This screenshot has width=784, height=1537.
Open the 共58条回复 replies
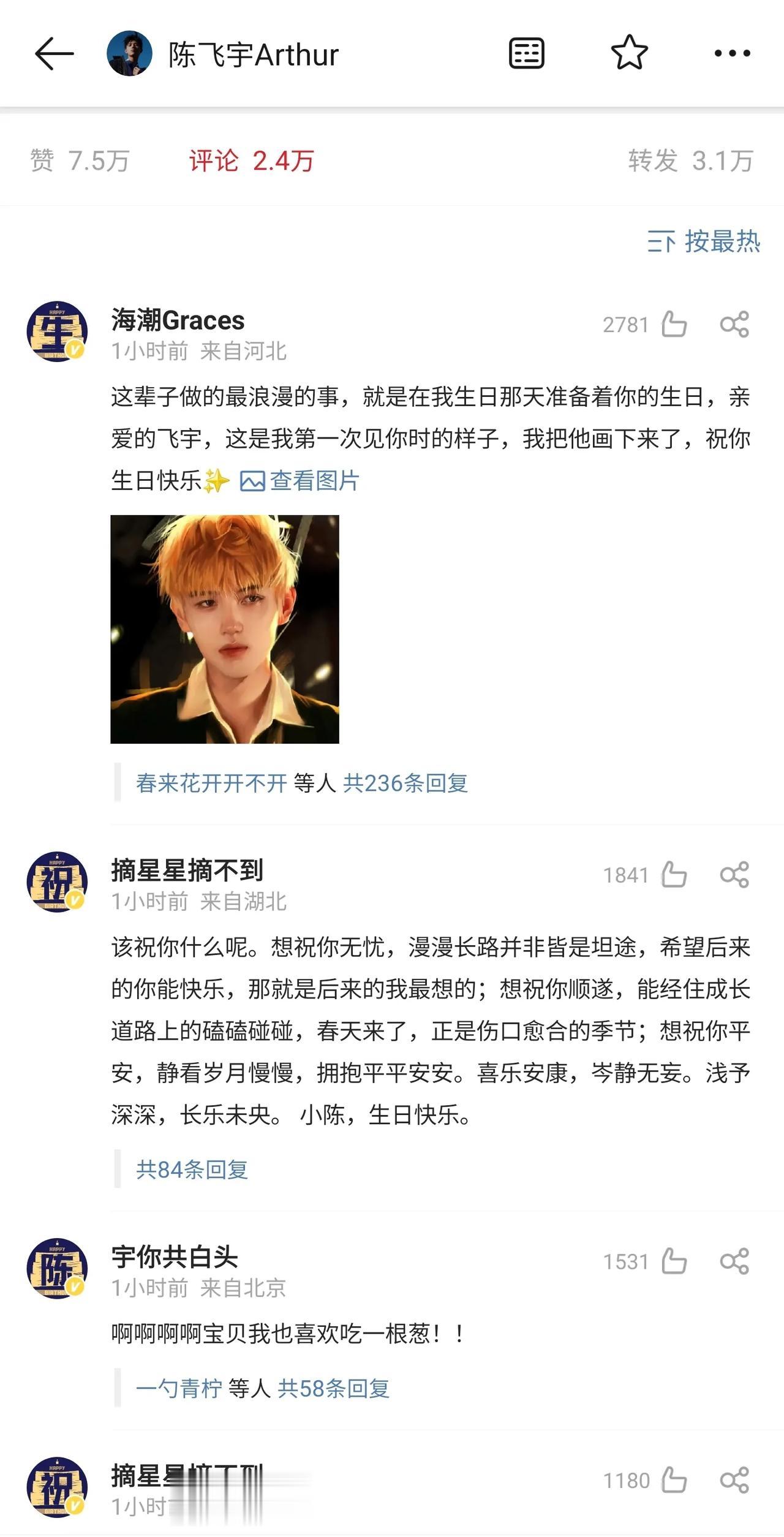pyautogui.click(x=334, y=1388)
